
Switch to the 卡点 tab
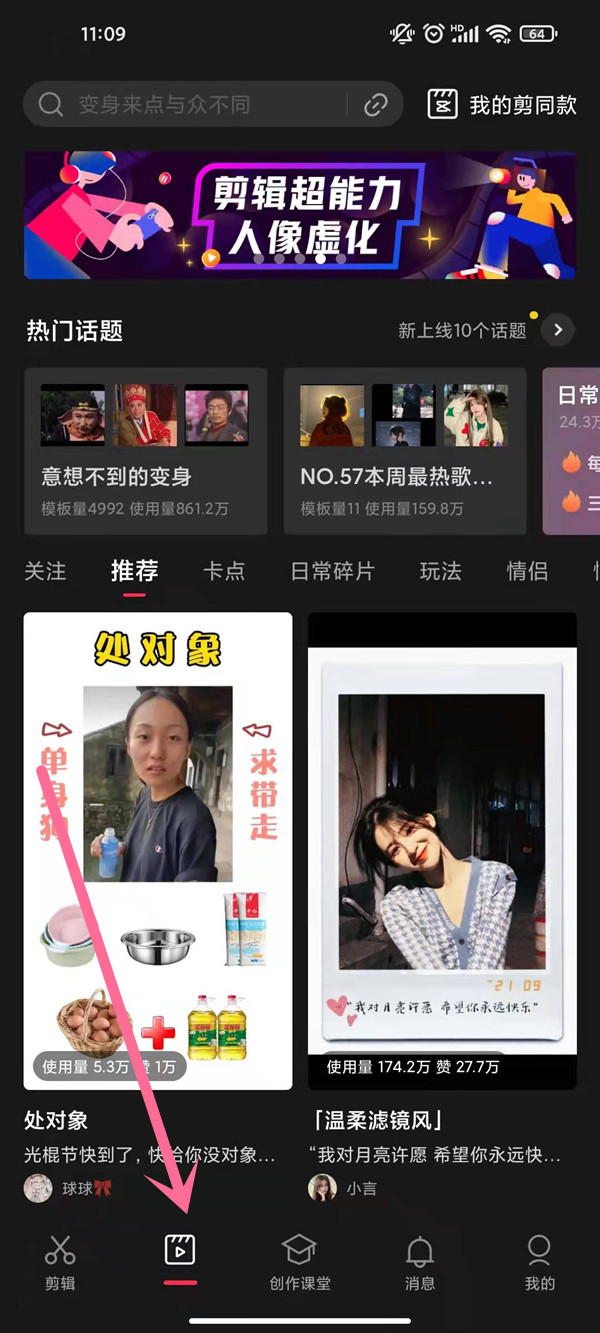[x=224, y=571]
